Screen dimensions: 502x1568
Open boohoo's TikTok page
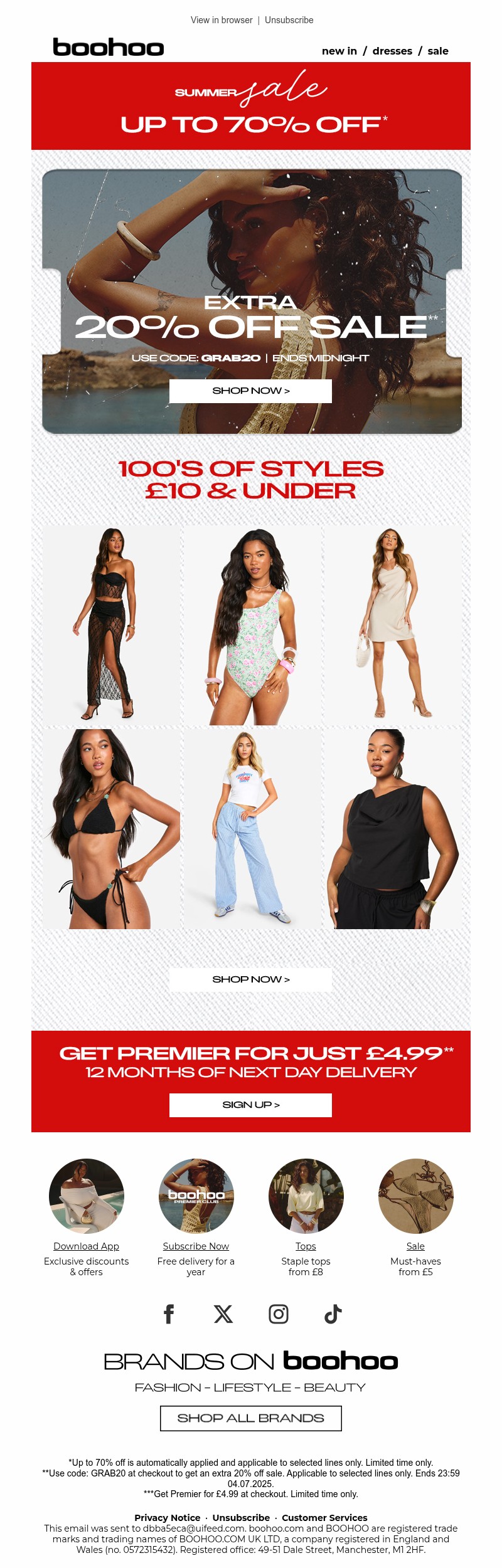333,1314
